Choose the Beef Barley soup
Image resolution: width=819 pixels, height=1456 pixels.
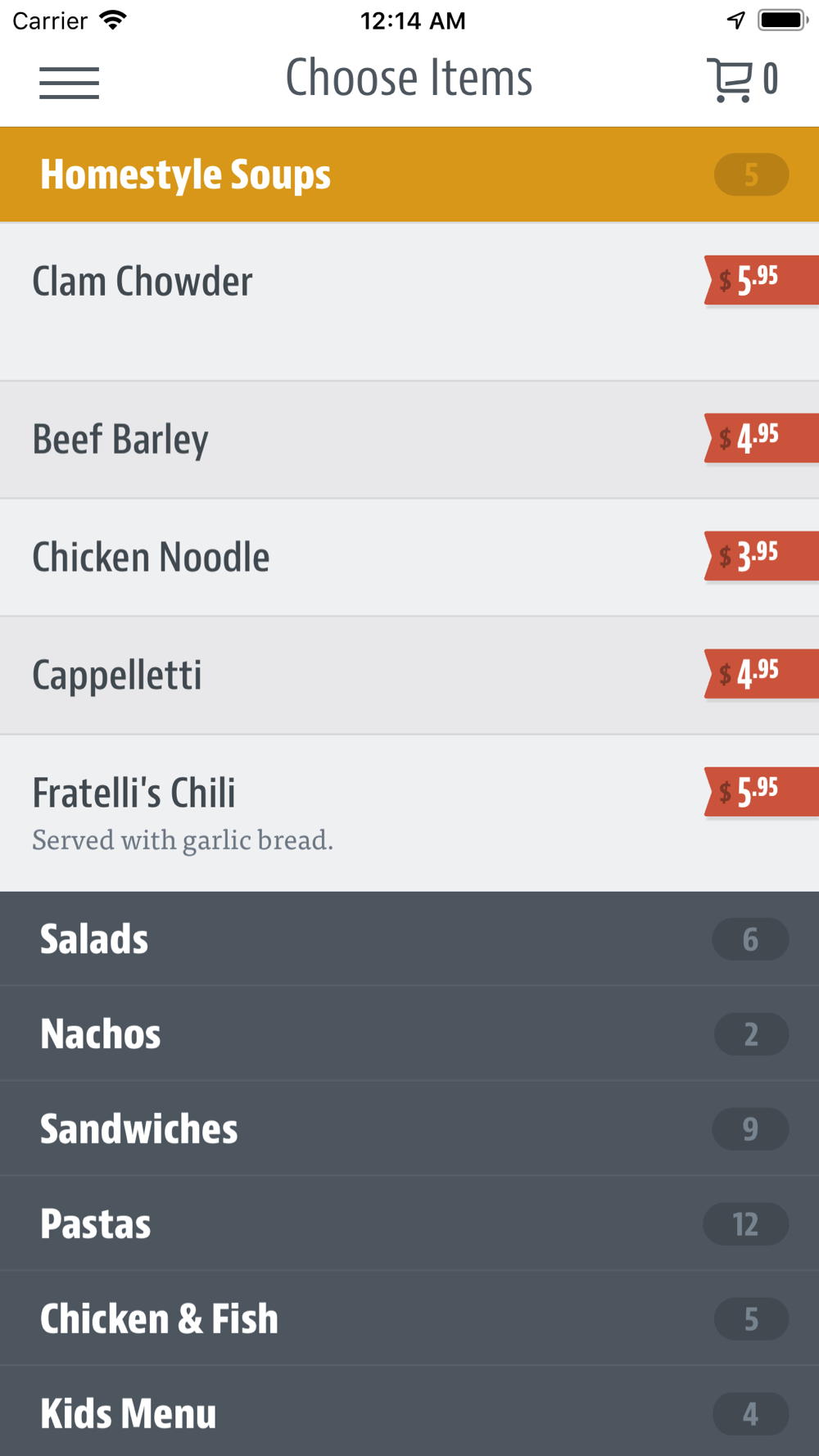click(409, 440)
